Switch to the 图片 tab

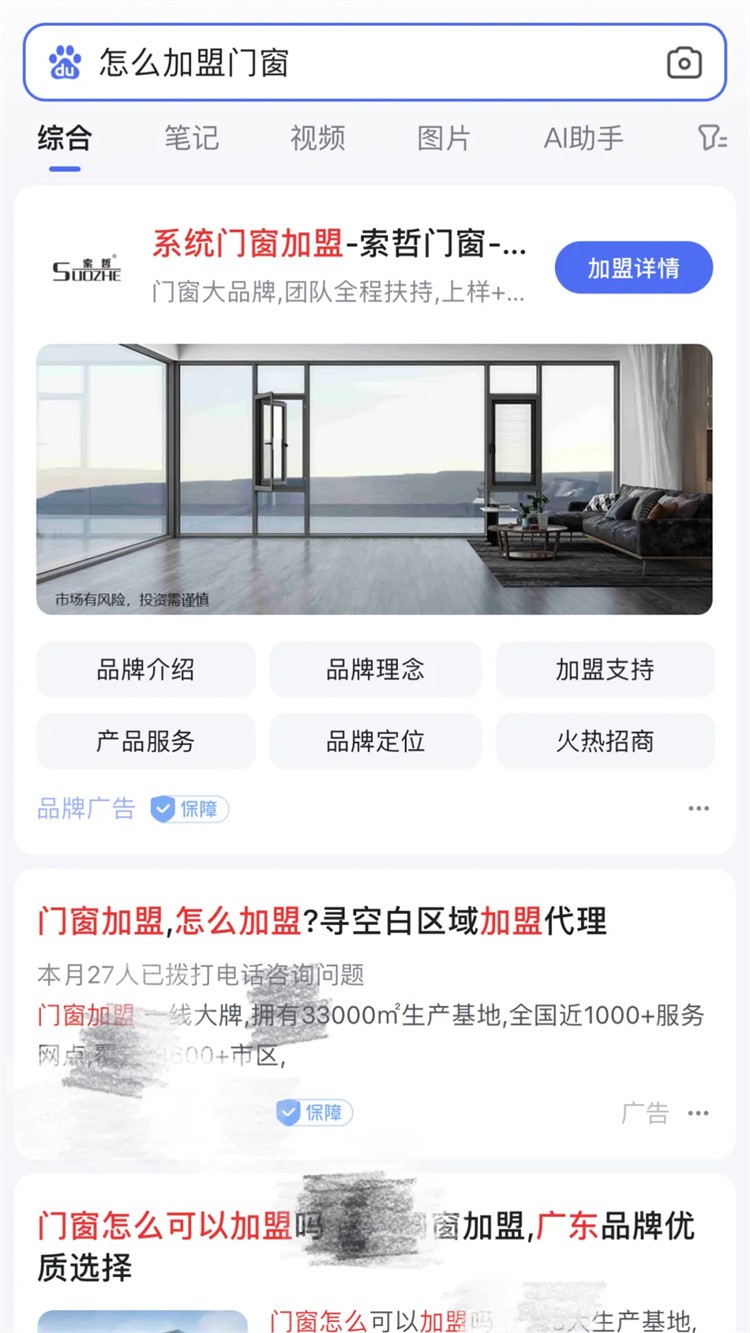(443, 138)
